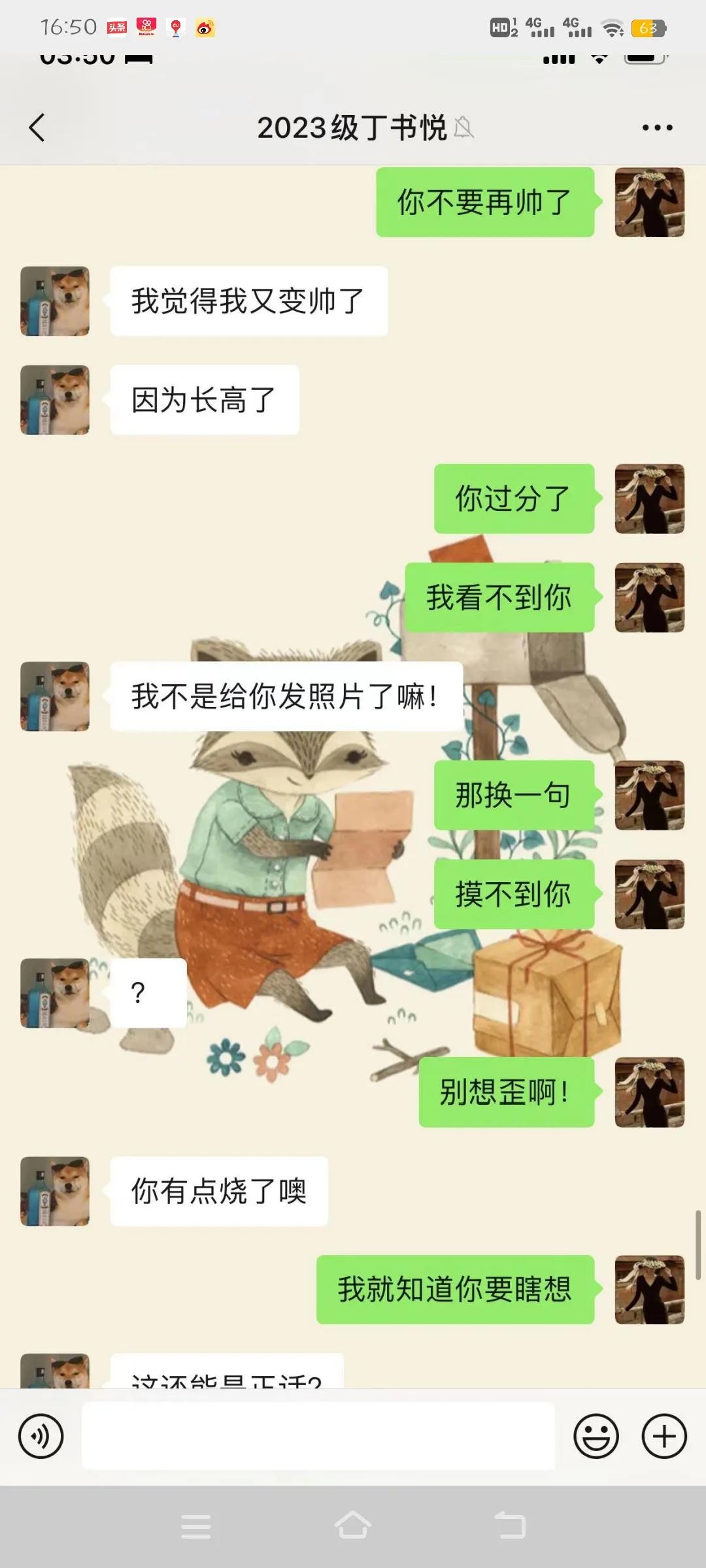706x1568 pixels.
Task: Open the system recent apps menu
Action: pyautogui.click(x=195, y=1527)
